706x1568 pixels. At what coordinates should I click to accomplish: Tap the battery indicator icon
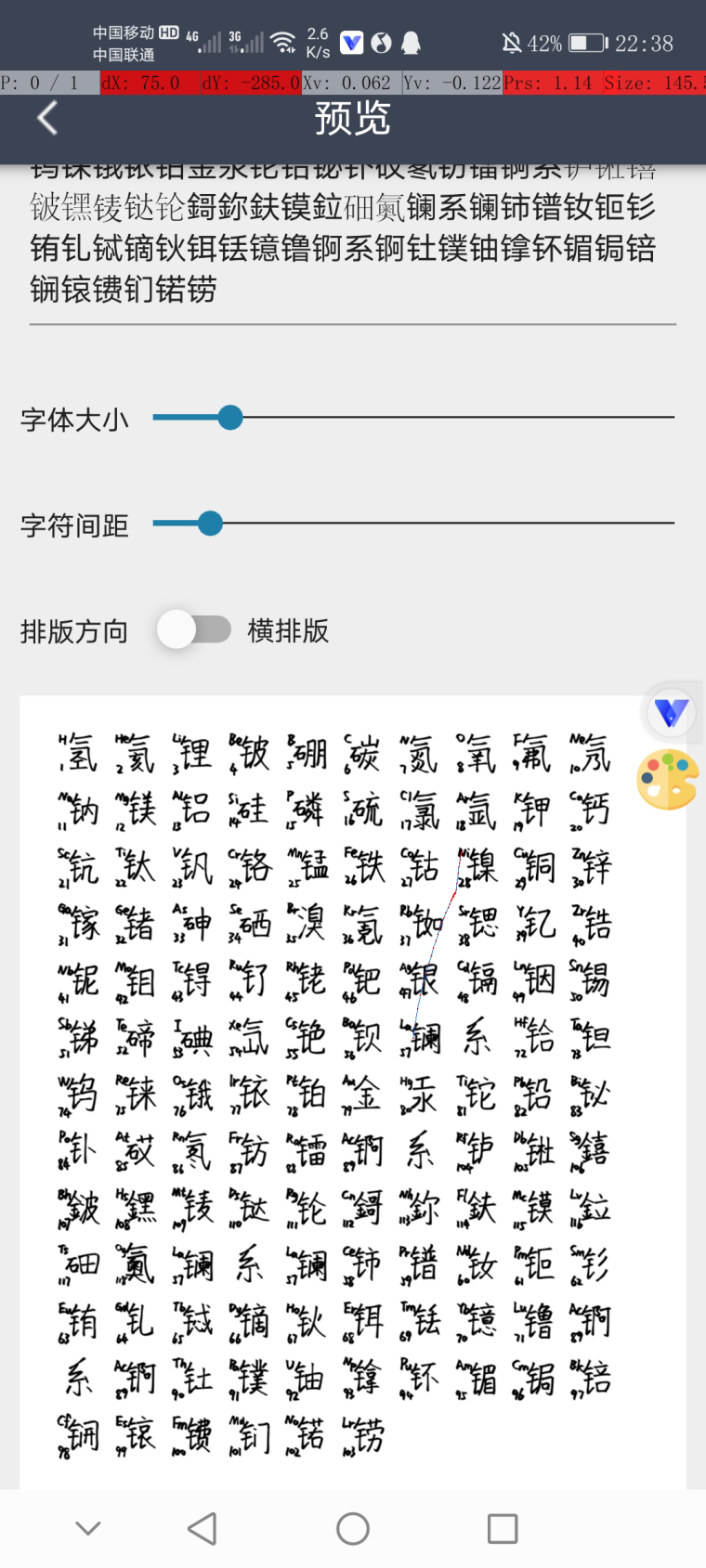tap(588, 42)
